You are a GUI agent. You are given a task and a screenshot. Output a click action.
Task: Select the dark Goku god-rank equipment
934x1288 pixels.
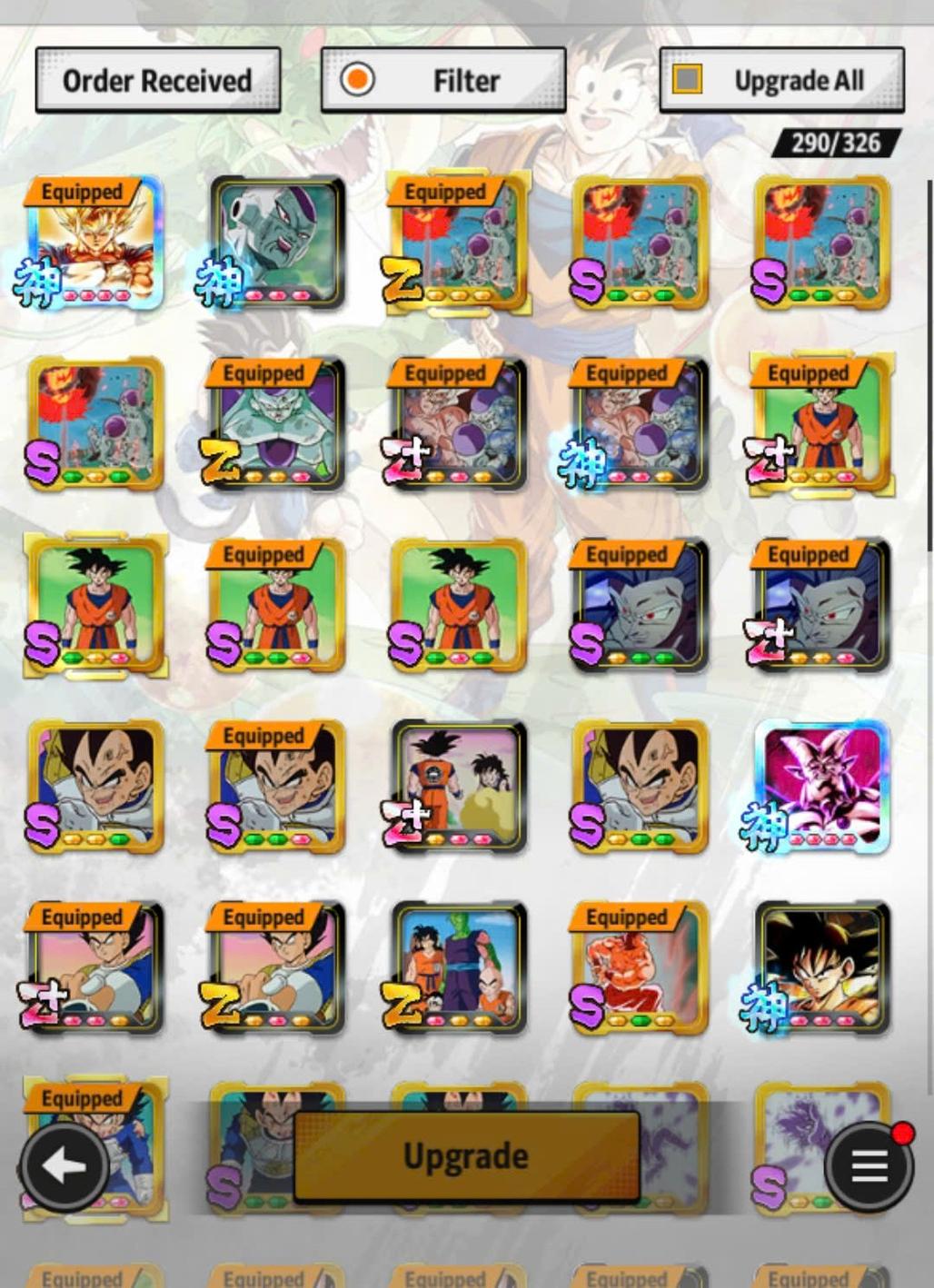pyautogui.click(x=822, y=967)
